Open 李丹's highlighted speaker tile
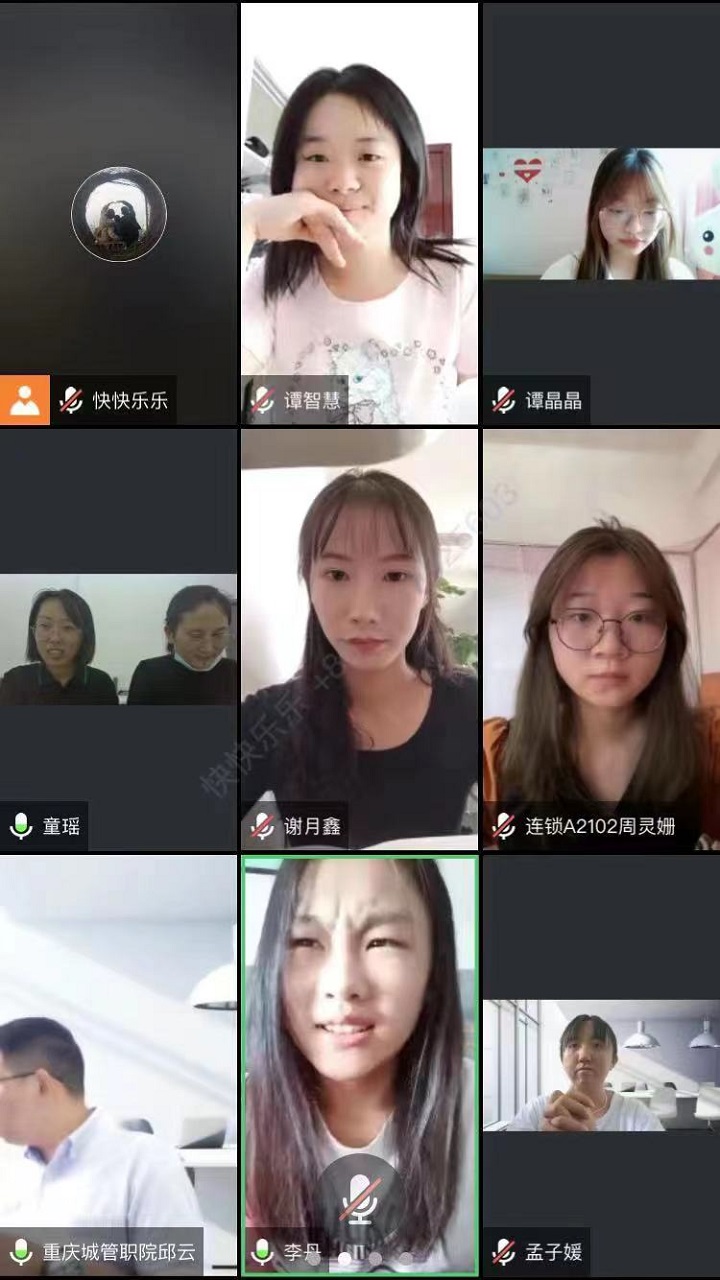This screenshot has width=720, height=1280. pos(359,1040)
